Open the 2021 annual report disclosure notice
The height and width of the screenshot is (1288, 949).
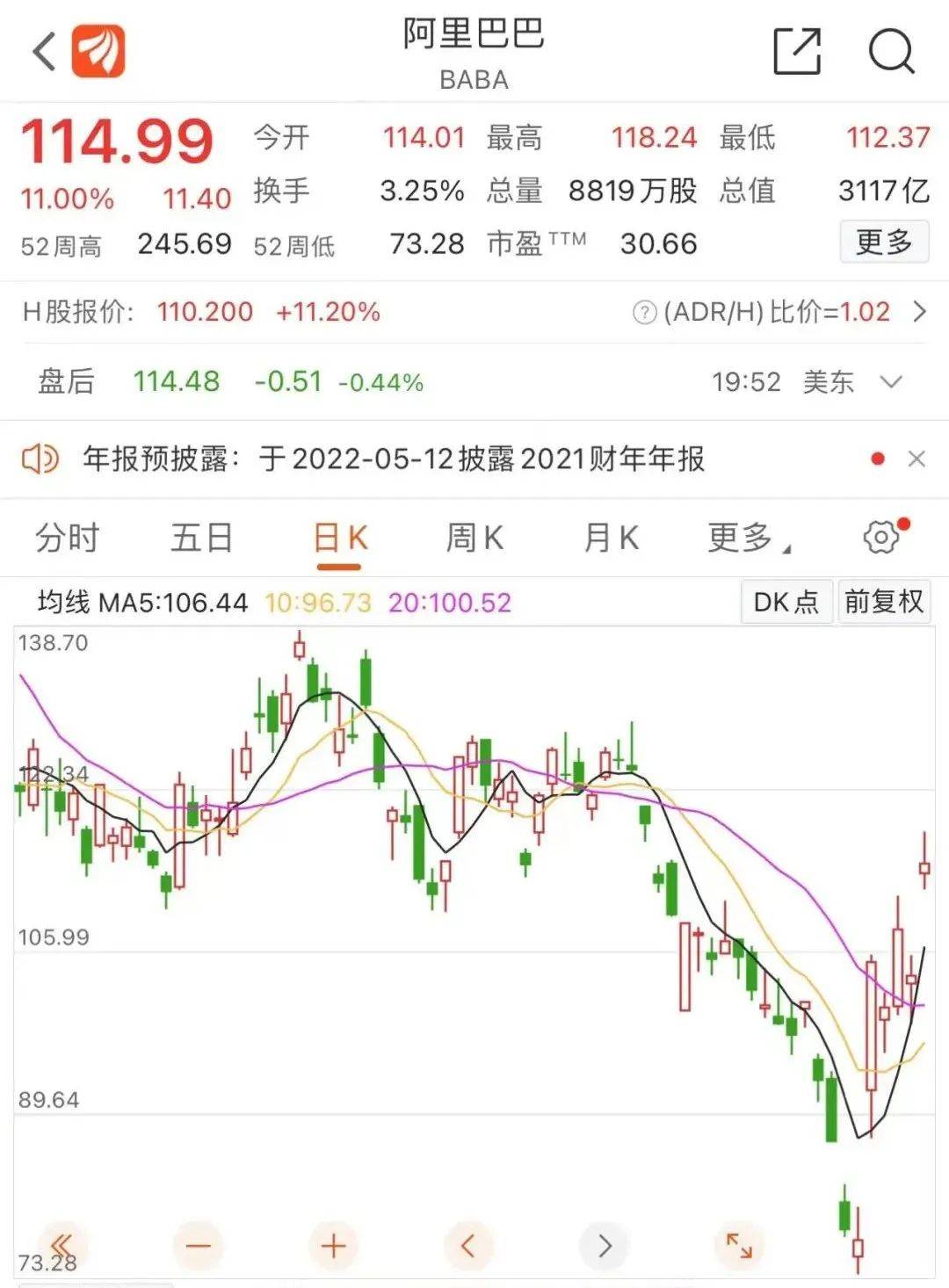tap(395, 458)
